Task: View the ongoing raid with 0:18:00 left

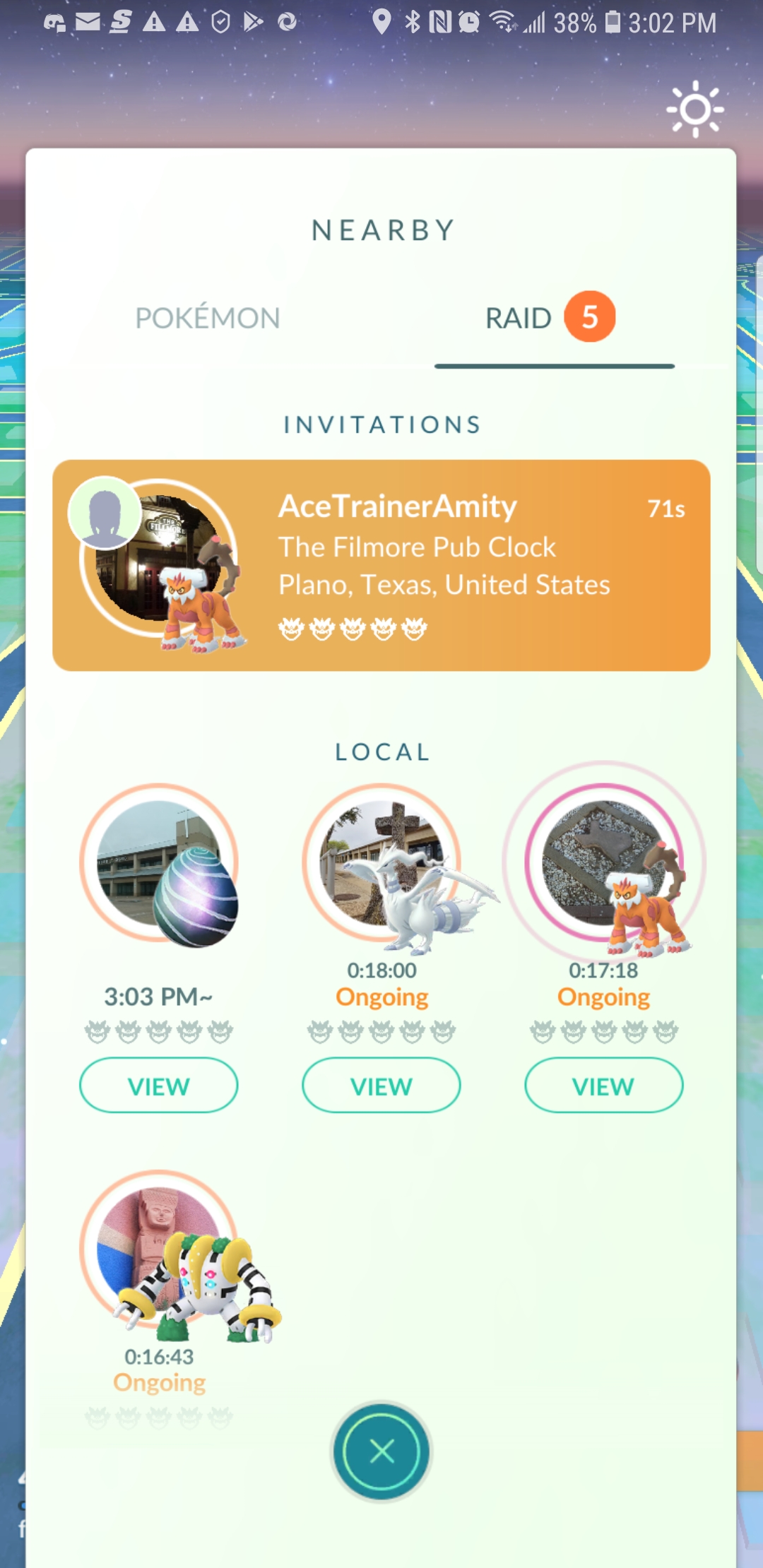Action: tap(381, 1086)
